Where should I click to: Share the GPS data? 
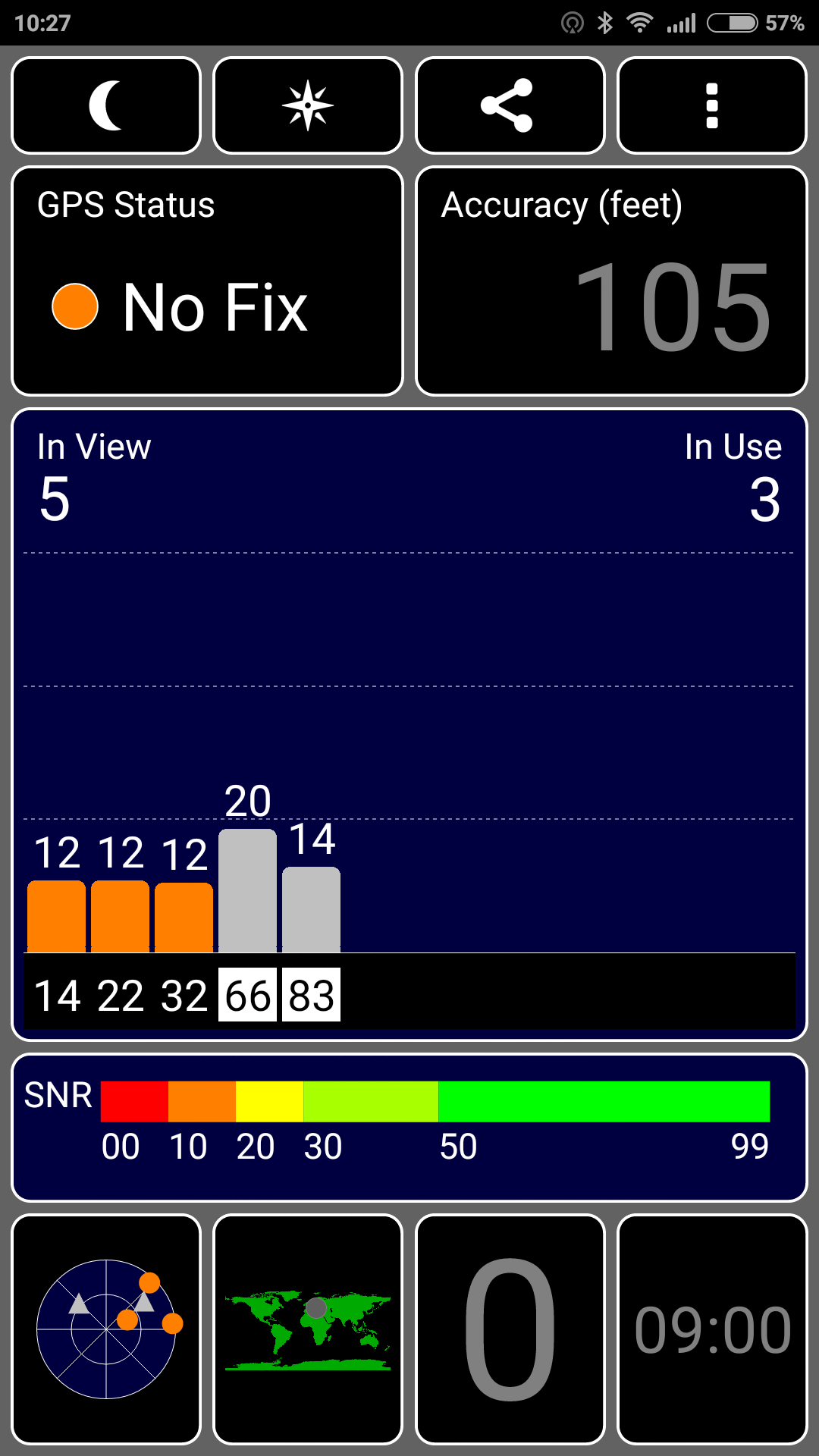510,105
